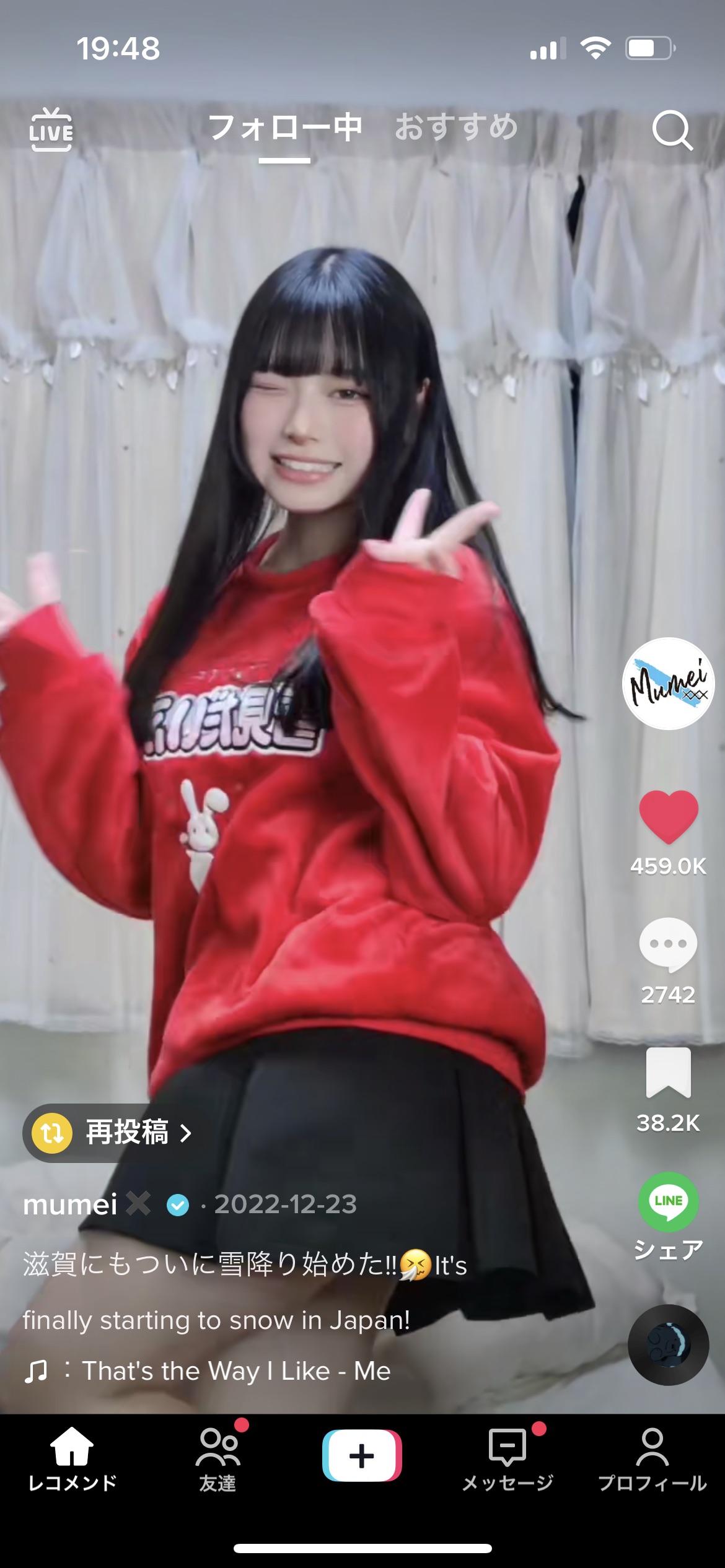Open the メッセージ tab
The height and width of the screenshot is (1568, 725).
click(x=507, y=1459)
